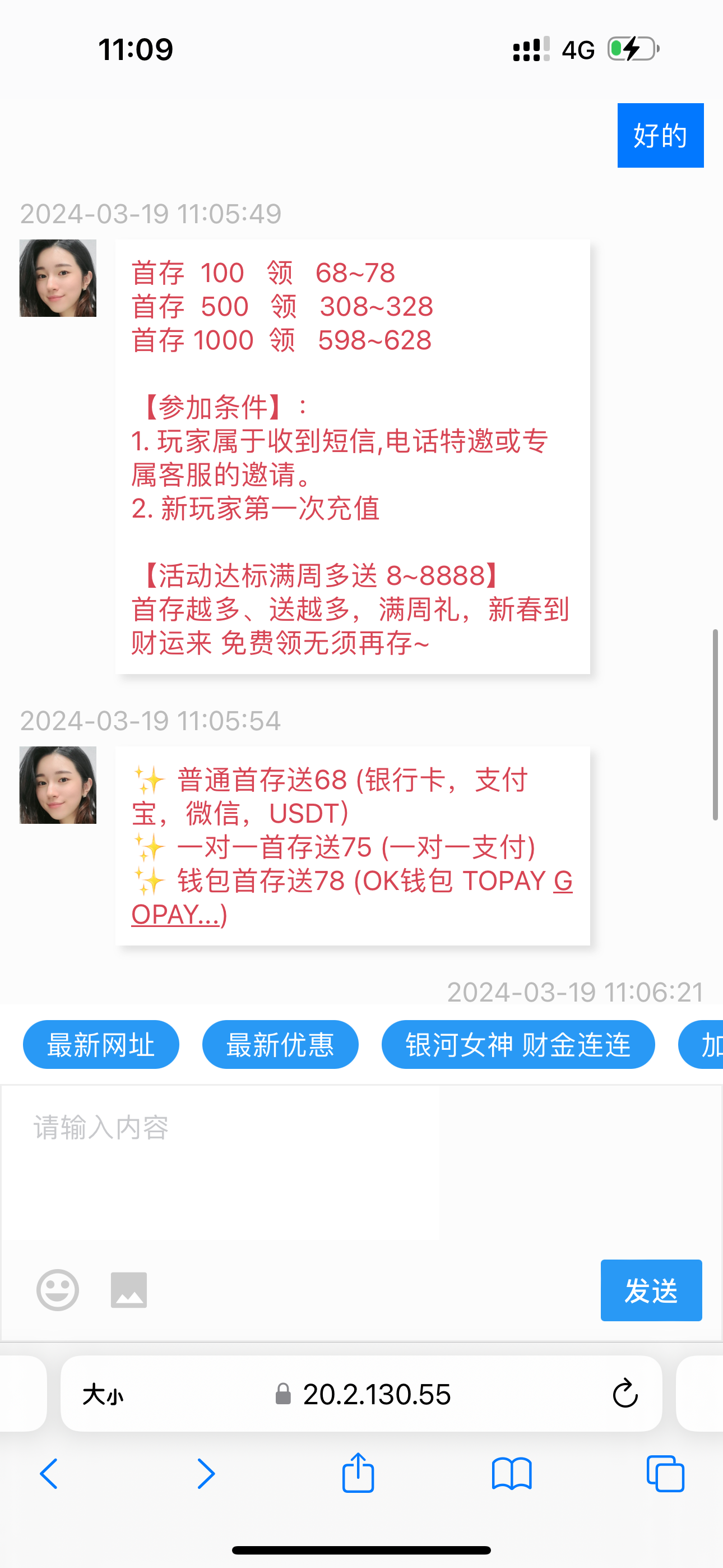Open the emoji picker

[x=58, y=1290]
